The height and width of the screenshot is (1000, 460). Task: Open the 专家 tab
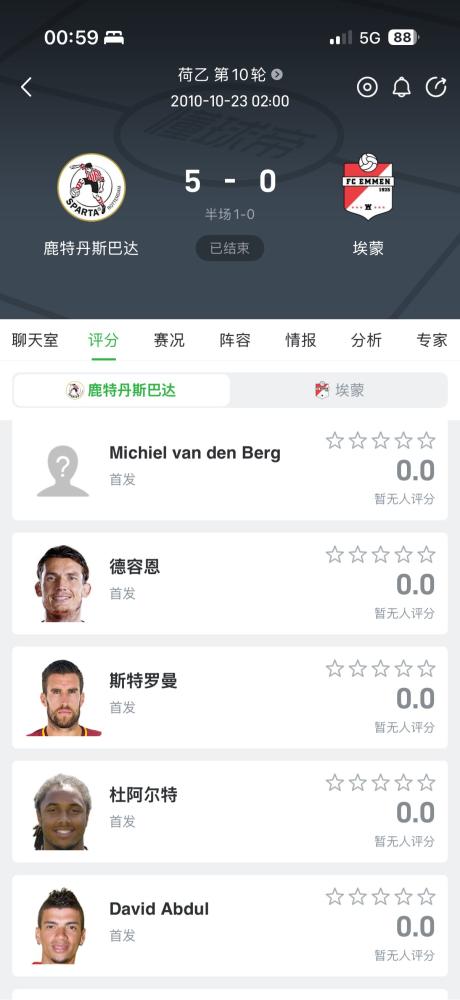[432, 340]
